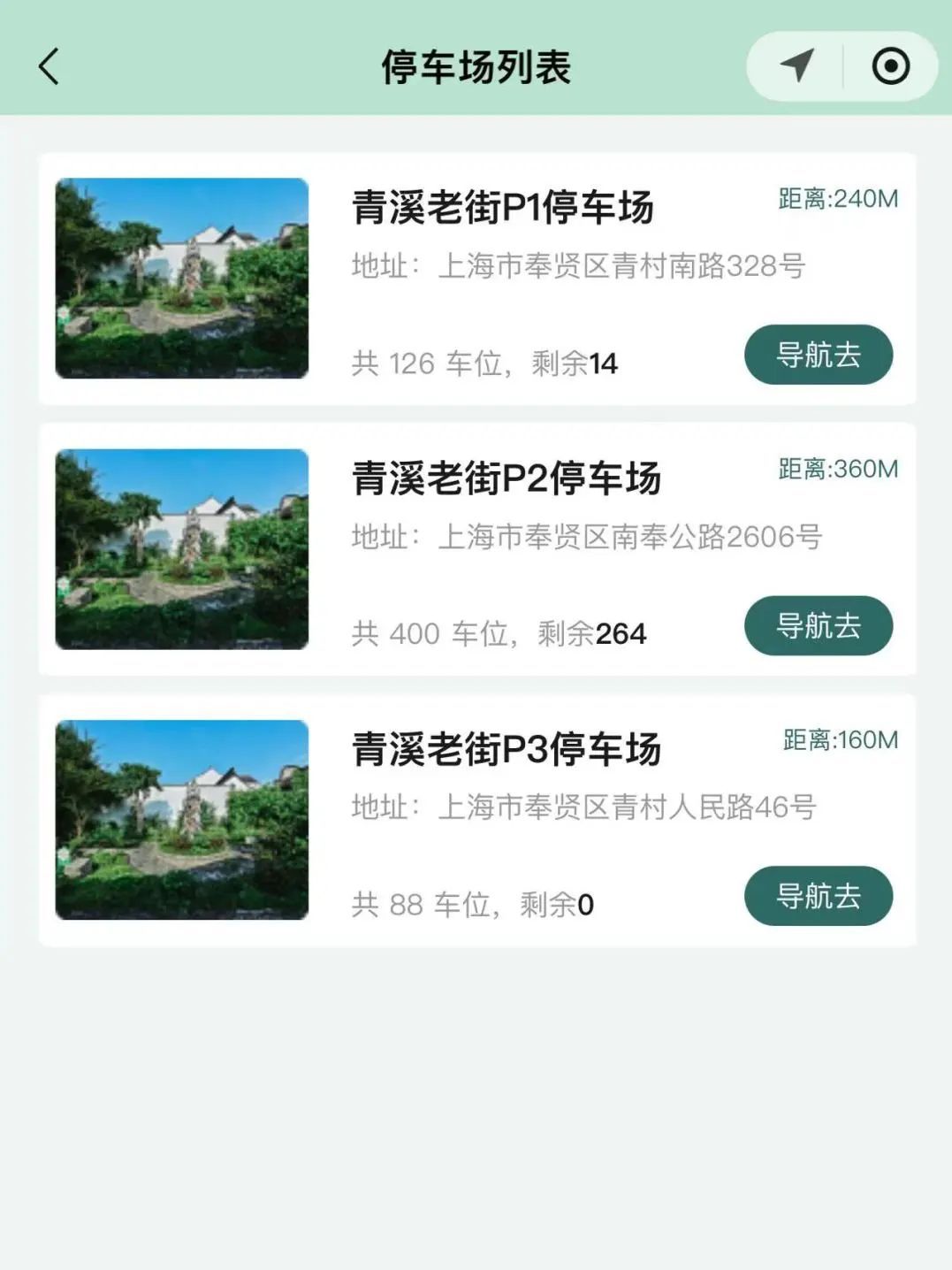This screenshot has height=1270, width=952.
Task: Navigate to 青溪老街P1停车场 with 导航去
Action: coord(818,355)
